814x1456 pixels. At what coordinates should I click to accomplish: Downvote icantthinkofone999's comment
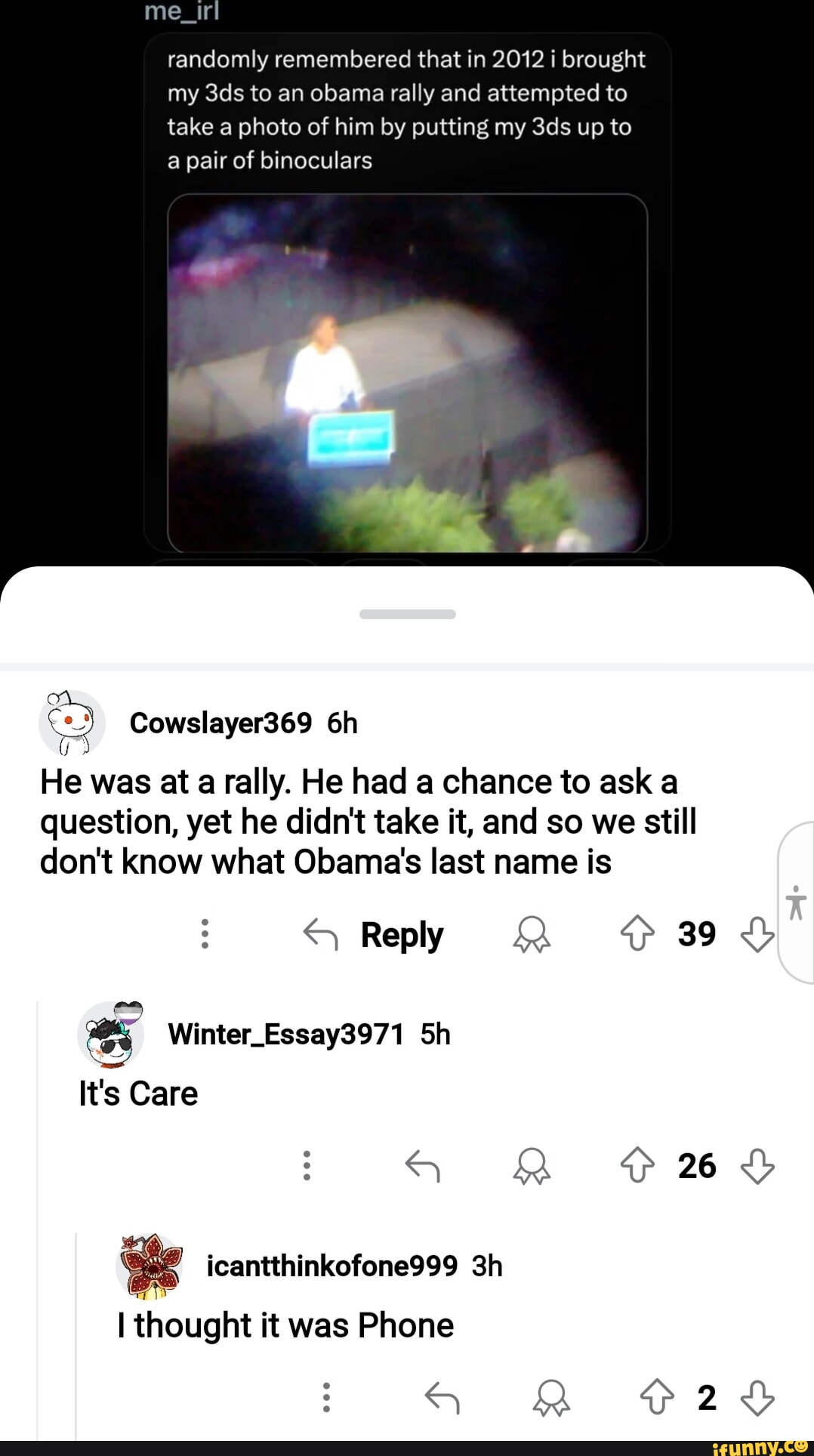757,1398
